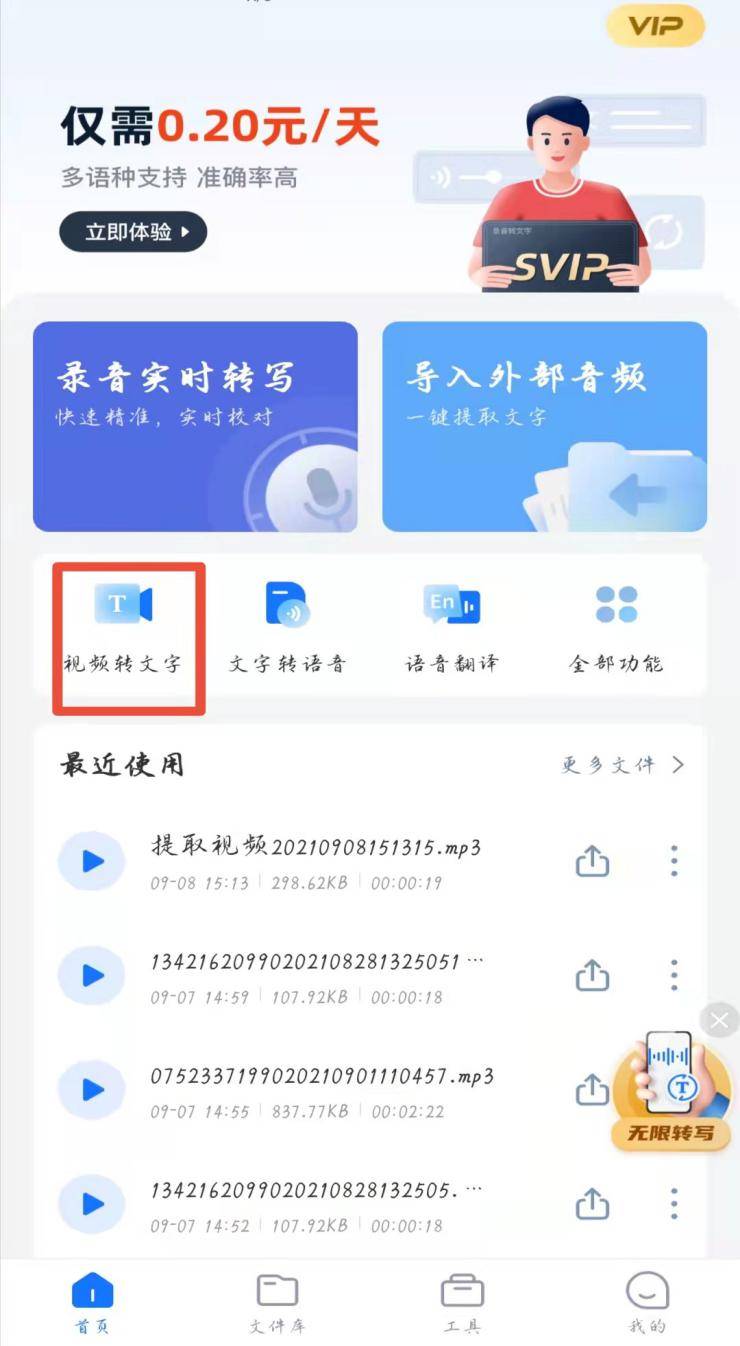Open overflow menu for 提取视频20210908151315.mp3
740x1346 pixels.
(674, 861)
